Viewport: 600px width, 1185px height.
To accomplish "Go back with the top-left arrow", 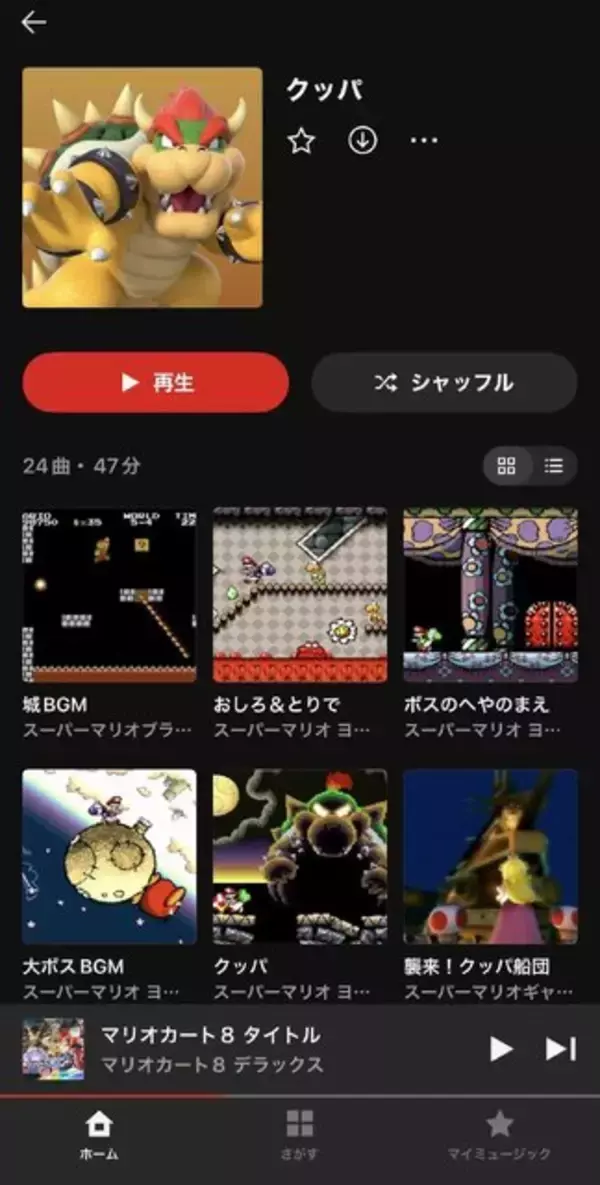I will click(x=33, y=23).
